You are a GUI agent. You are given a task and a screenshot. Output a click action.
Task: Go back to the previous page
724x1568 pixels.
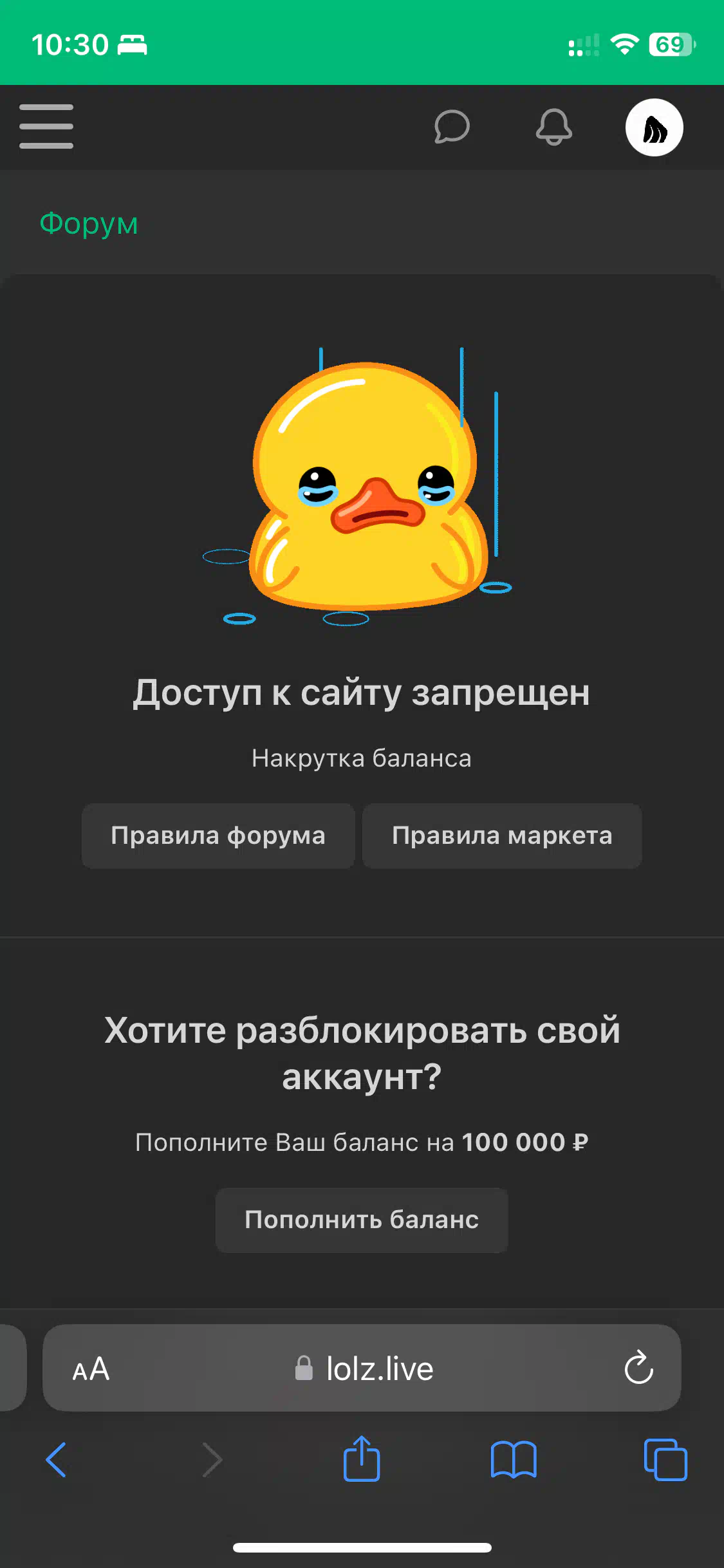tap(56, 1459)
